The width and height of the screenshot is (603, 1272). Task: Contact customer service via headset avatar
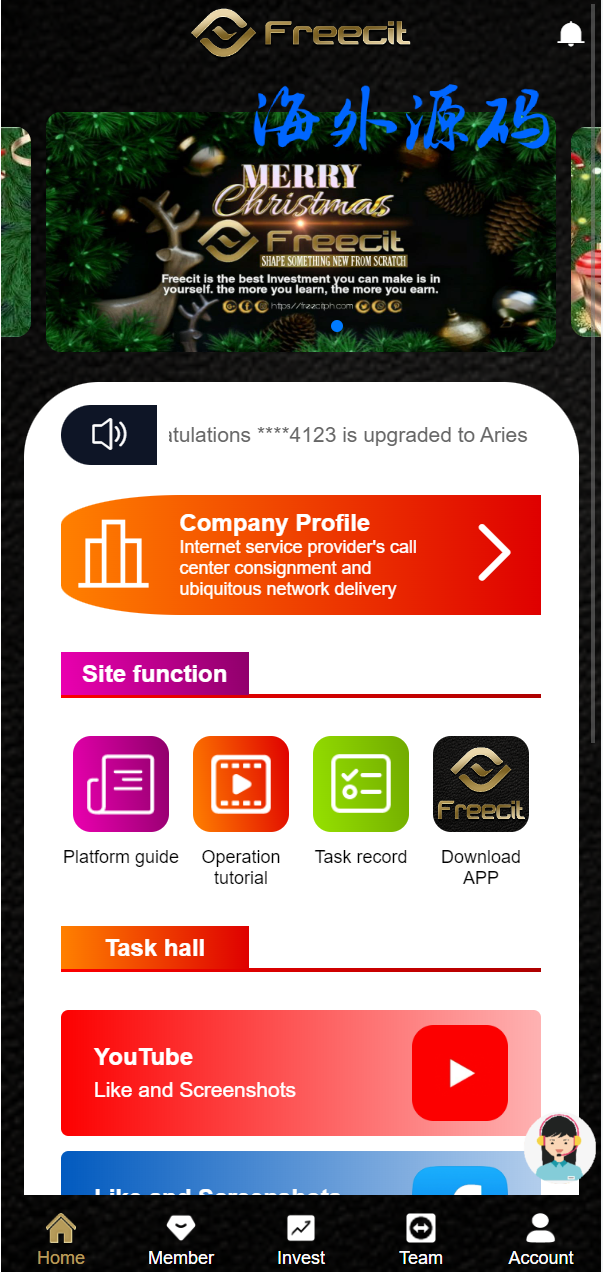click(x=560, y=1147)
